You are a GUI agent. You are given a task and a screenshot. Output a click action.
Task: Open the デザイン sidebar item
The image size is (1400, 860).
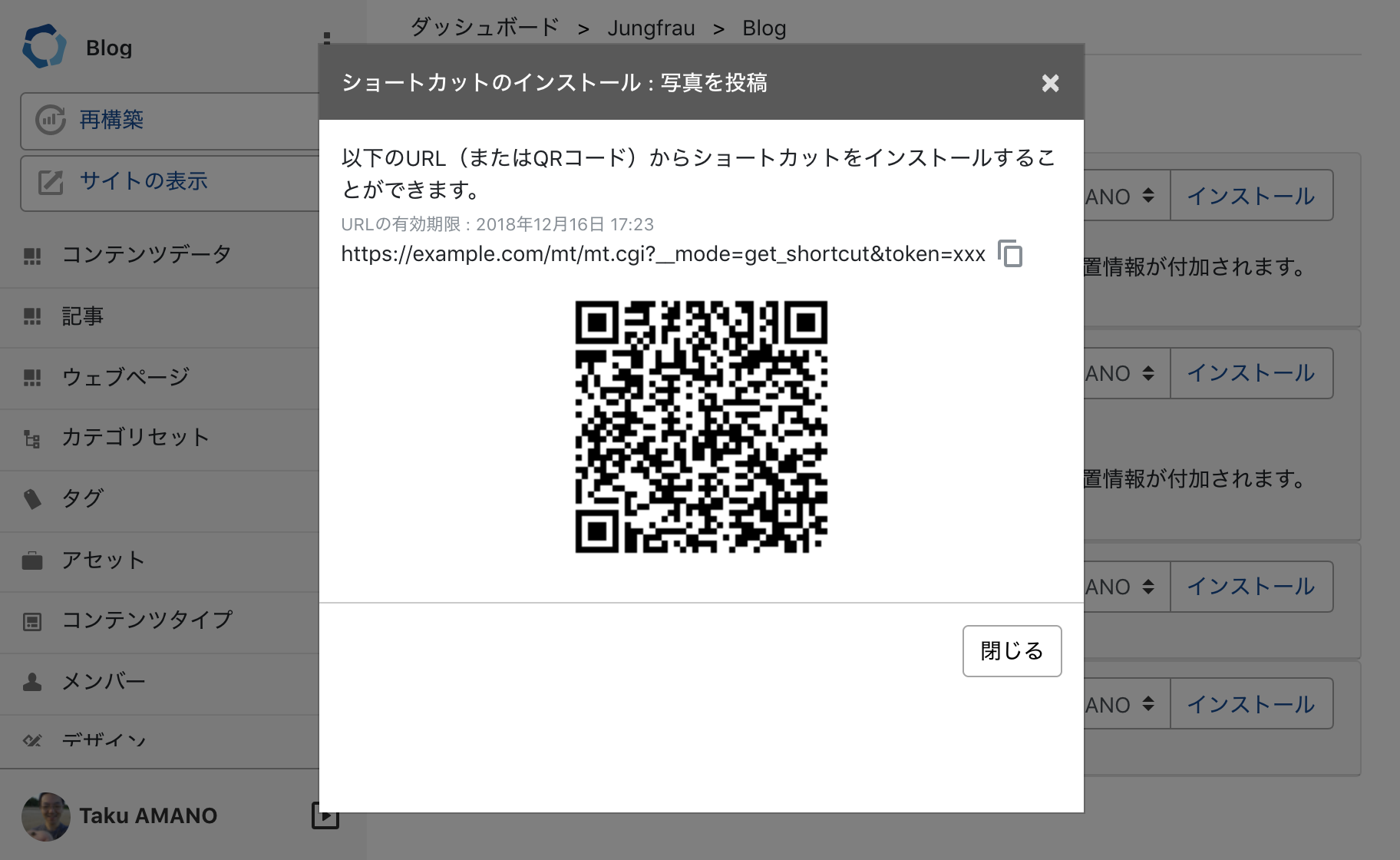(104, 741)
